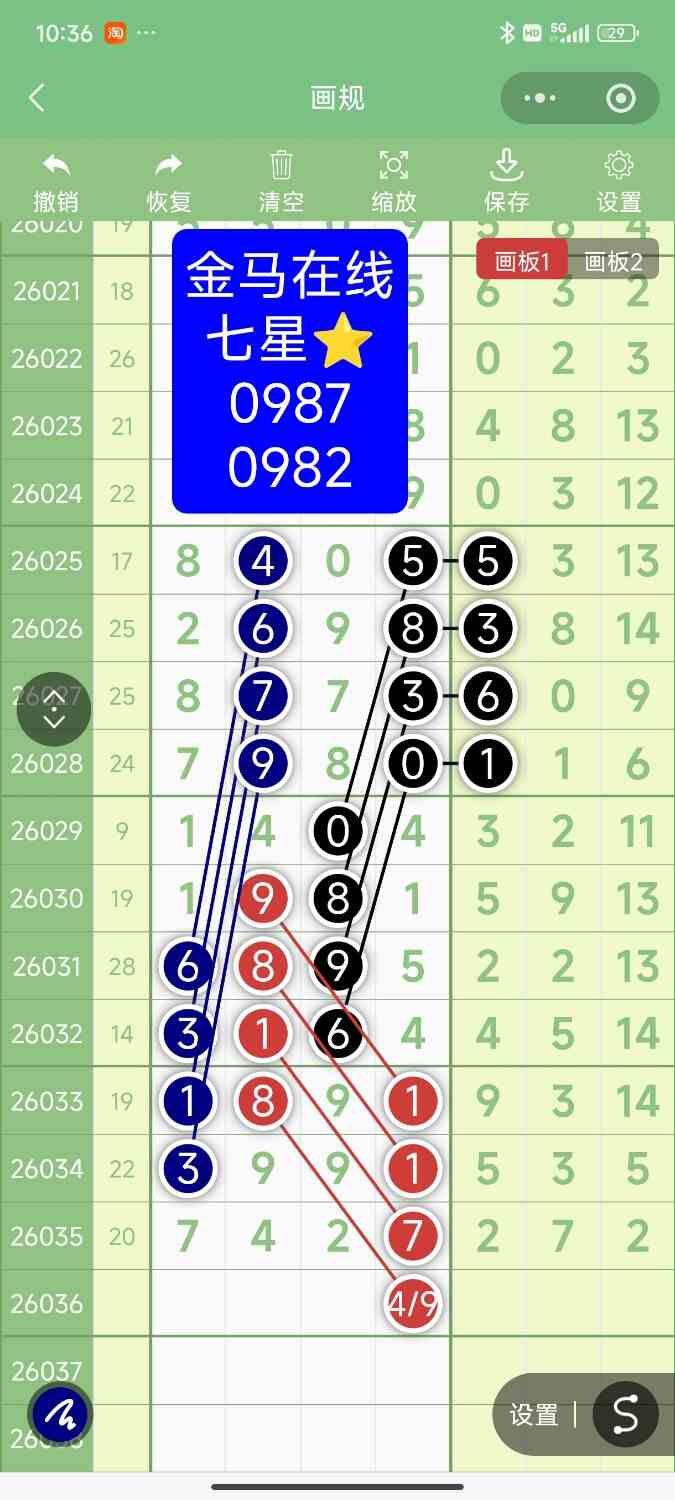Go back from the 画规 page
The height and width of the screenshot is (1500, 675).
tap(37, 98)
